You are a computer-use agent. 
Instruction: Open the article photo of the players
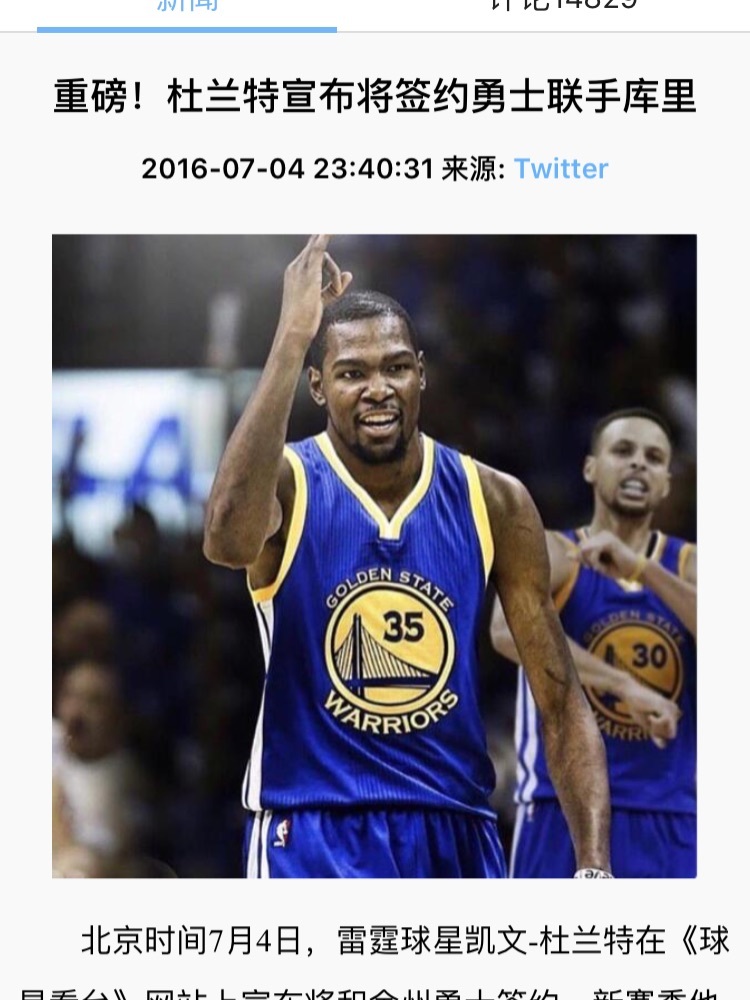[x=374, y=556]
